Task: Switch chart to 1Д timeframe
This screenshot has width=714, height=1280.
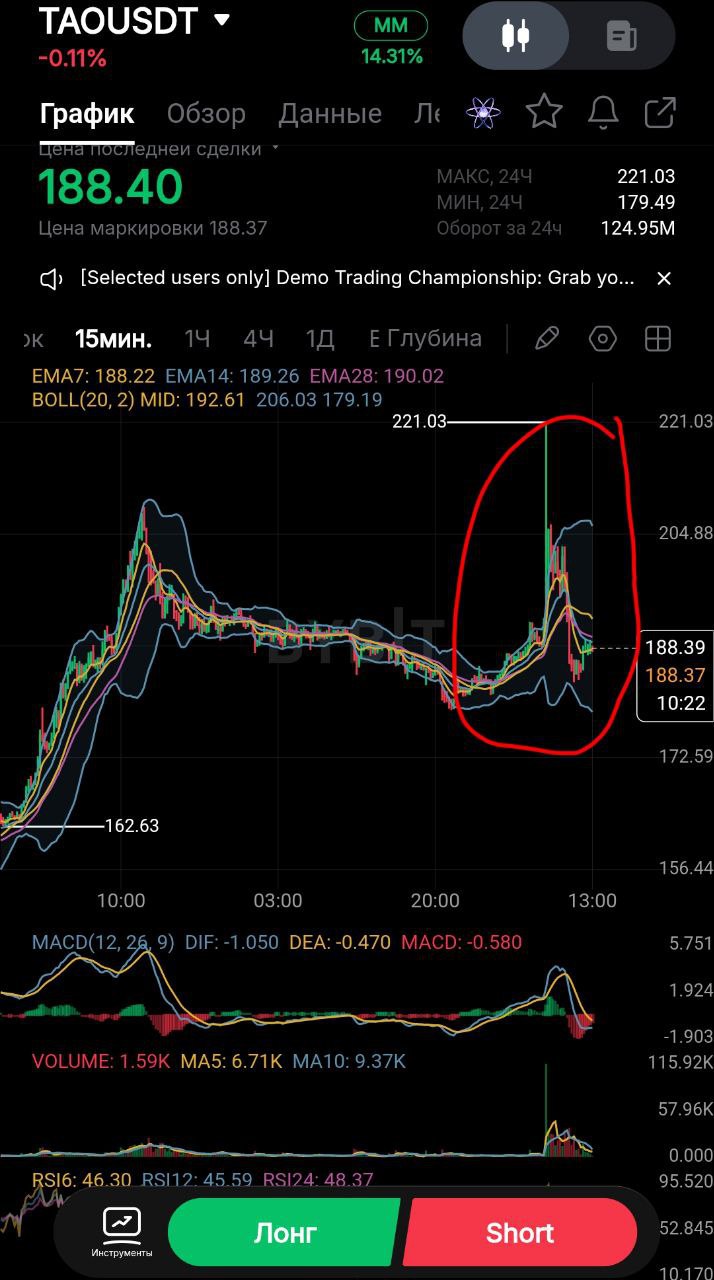Action: (x=319, y=339)
